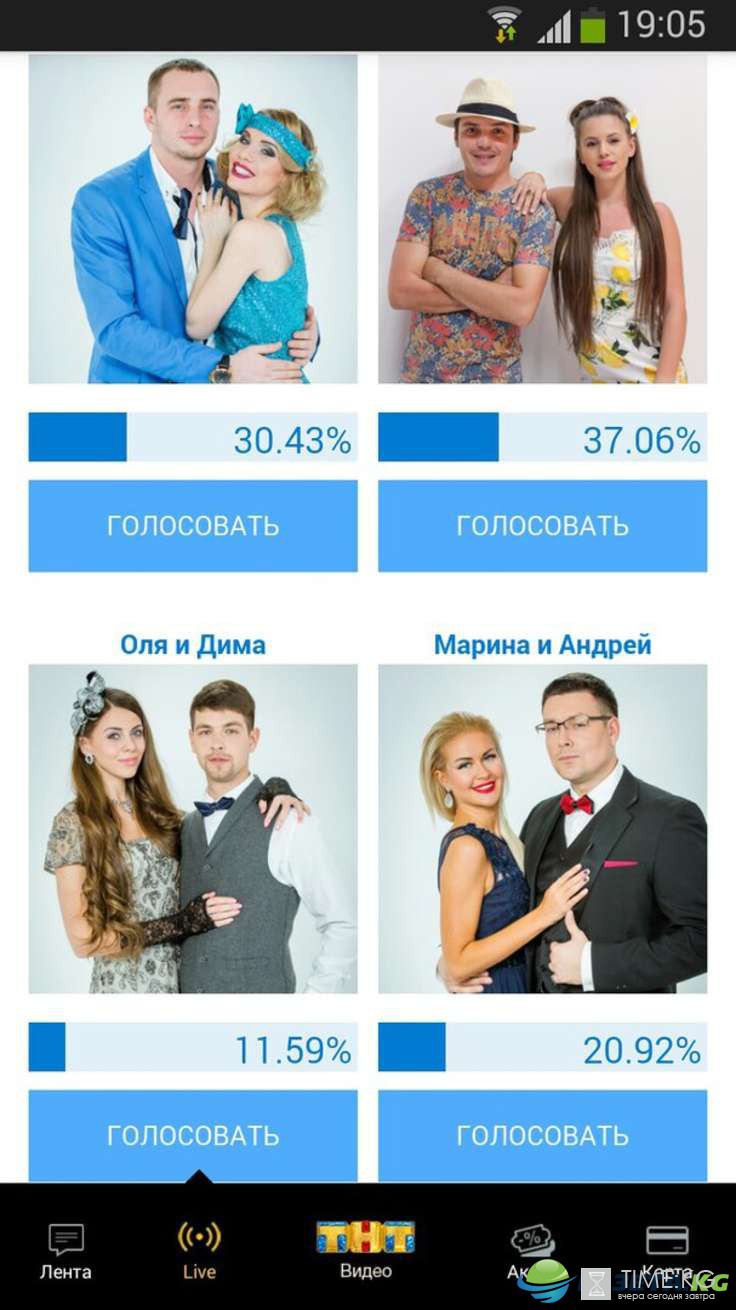Open the Лента tab
The width and height of the screenshot is (736, 1310).
coord(66,1252)
